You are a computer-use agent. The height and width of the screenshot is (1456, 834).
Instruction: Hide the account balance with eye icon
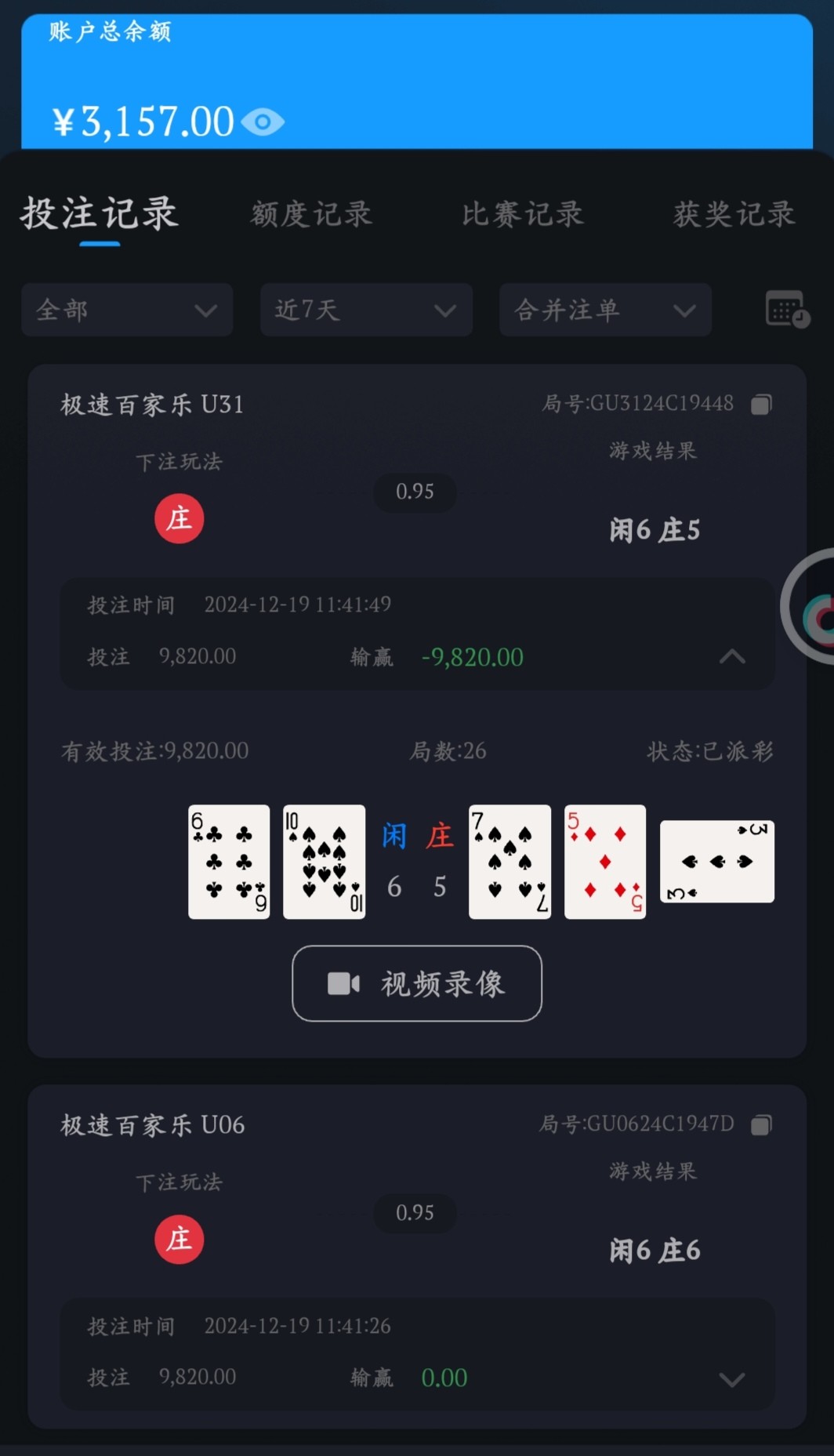click(263, 122)
